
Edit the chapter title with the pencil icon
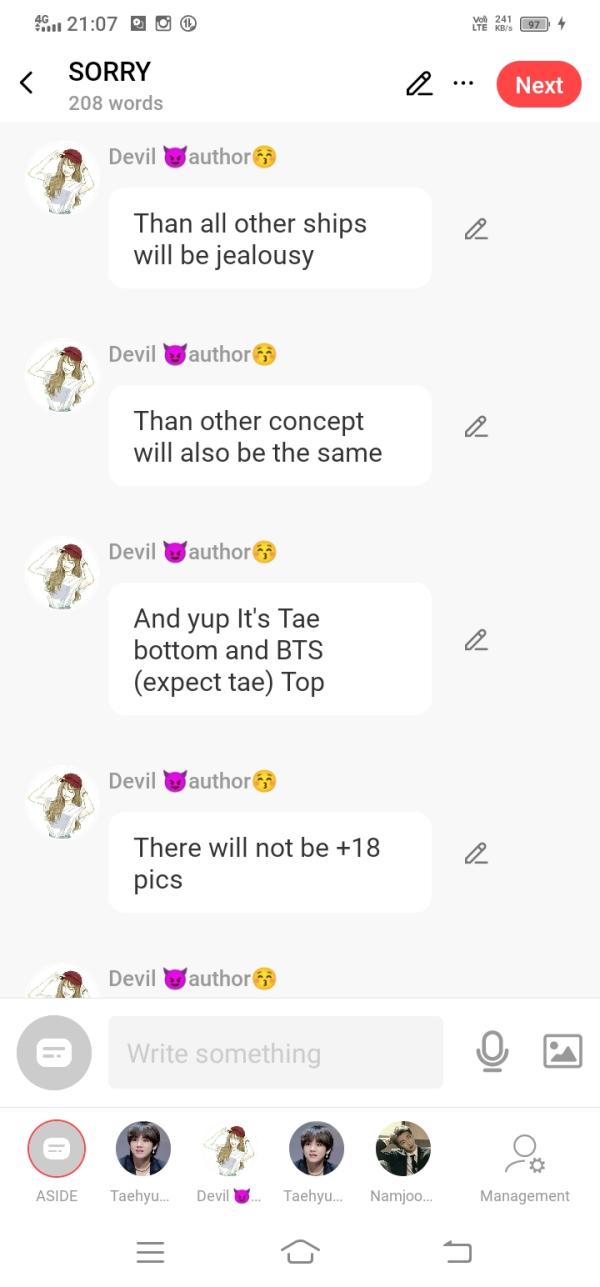419,84
